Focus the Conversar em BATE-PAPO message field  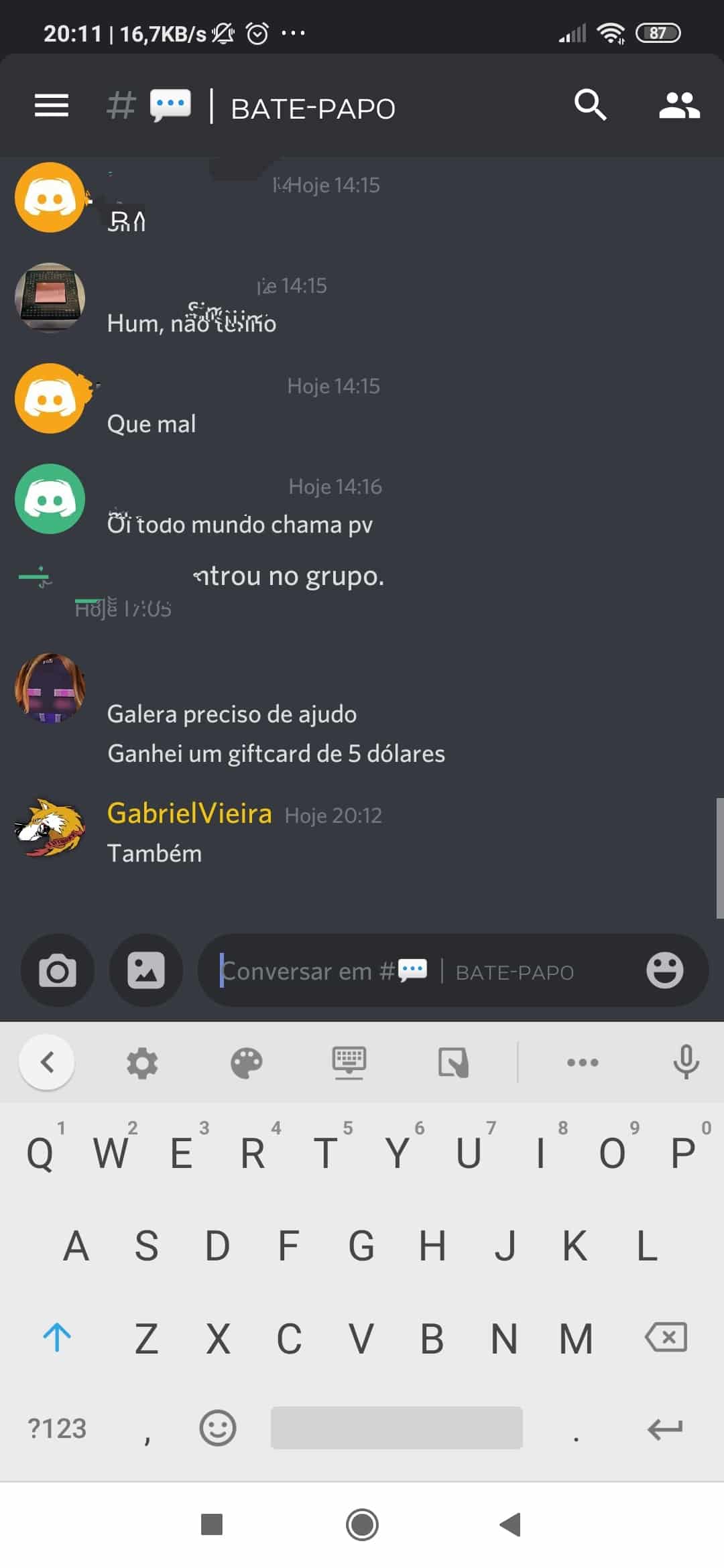pos(416,971)
